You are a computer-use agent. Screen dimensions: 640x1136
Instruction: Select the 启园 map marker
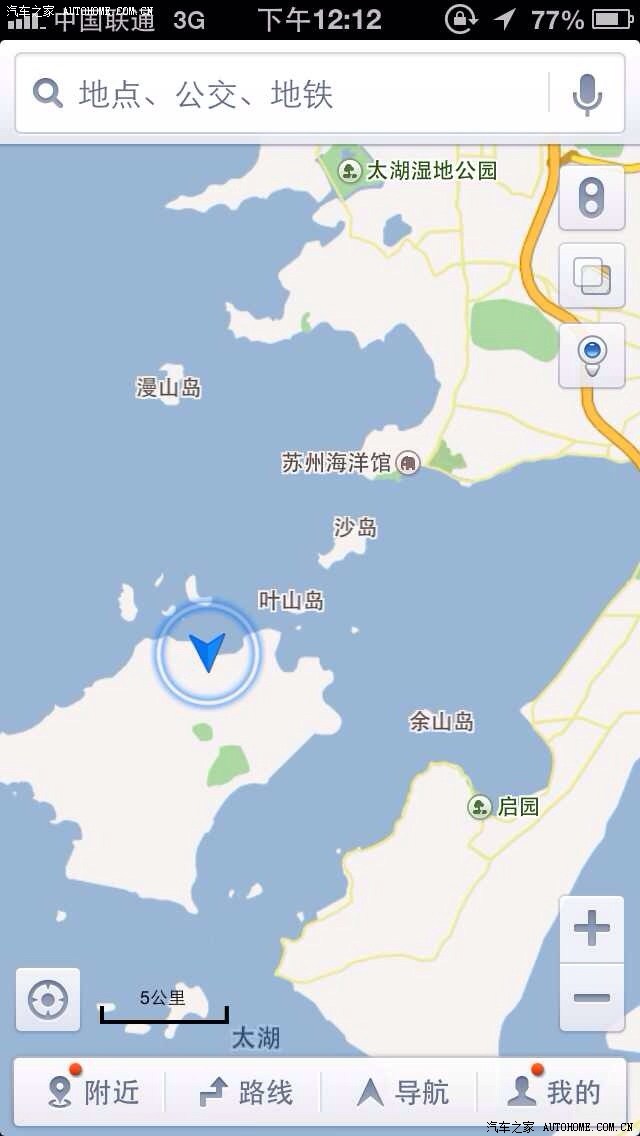(481, 806)
